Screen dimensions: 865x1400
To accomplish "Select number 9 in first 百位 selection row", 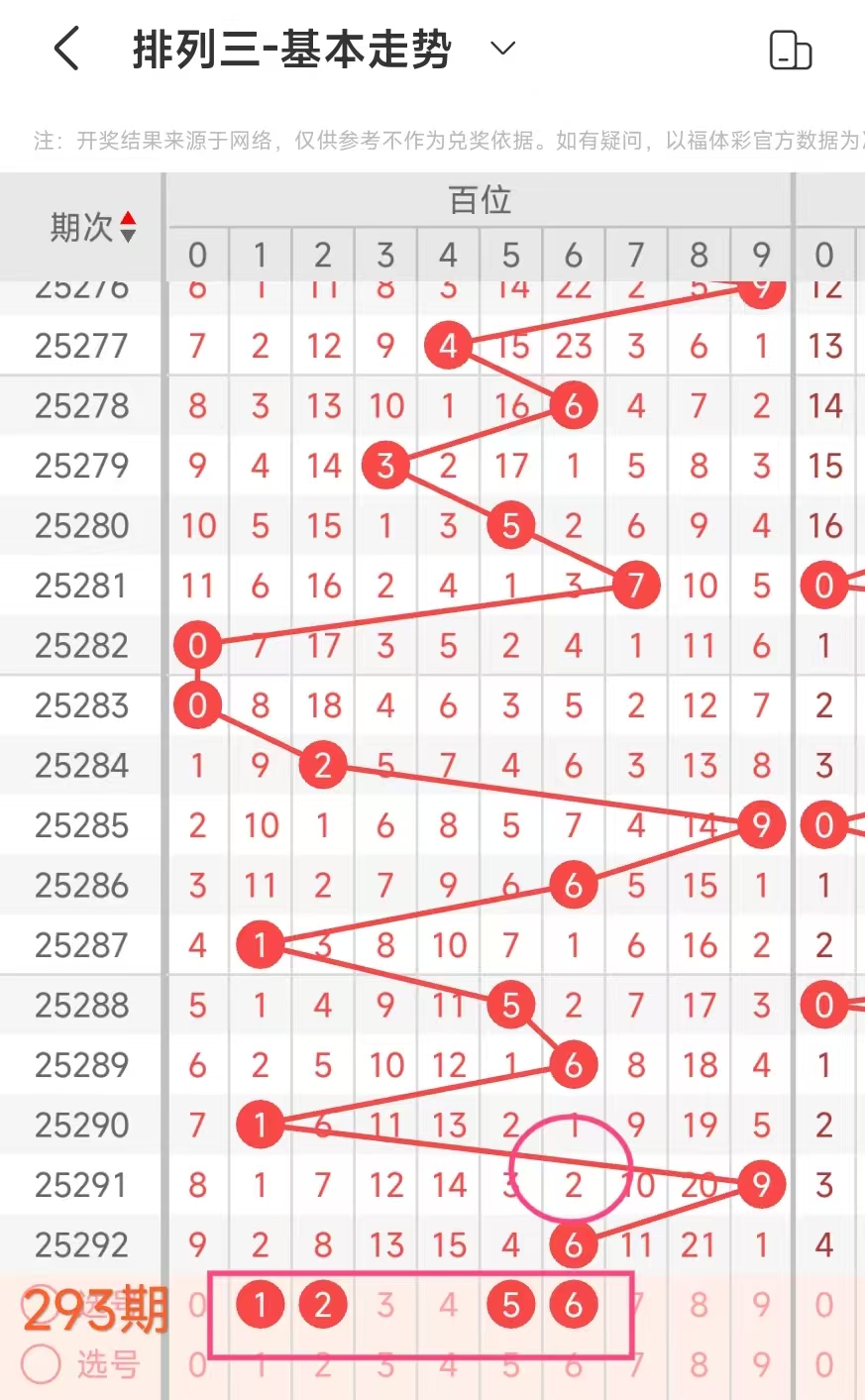I will [x=761, y=1305].
